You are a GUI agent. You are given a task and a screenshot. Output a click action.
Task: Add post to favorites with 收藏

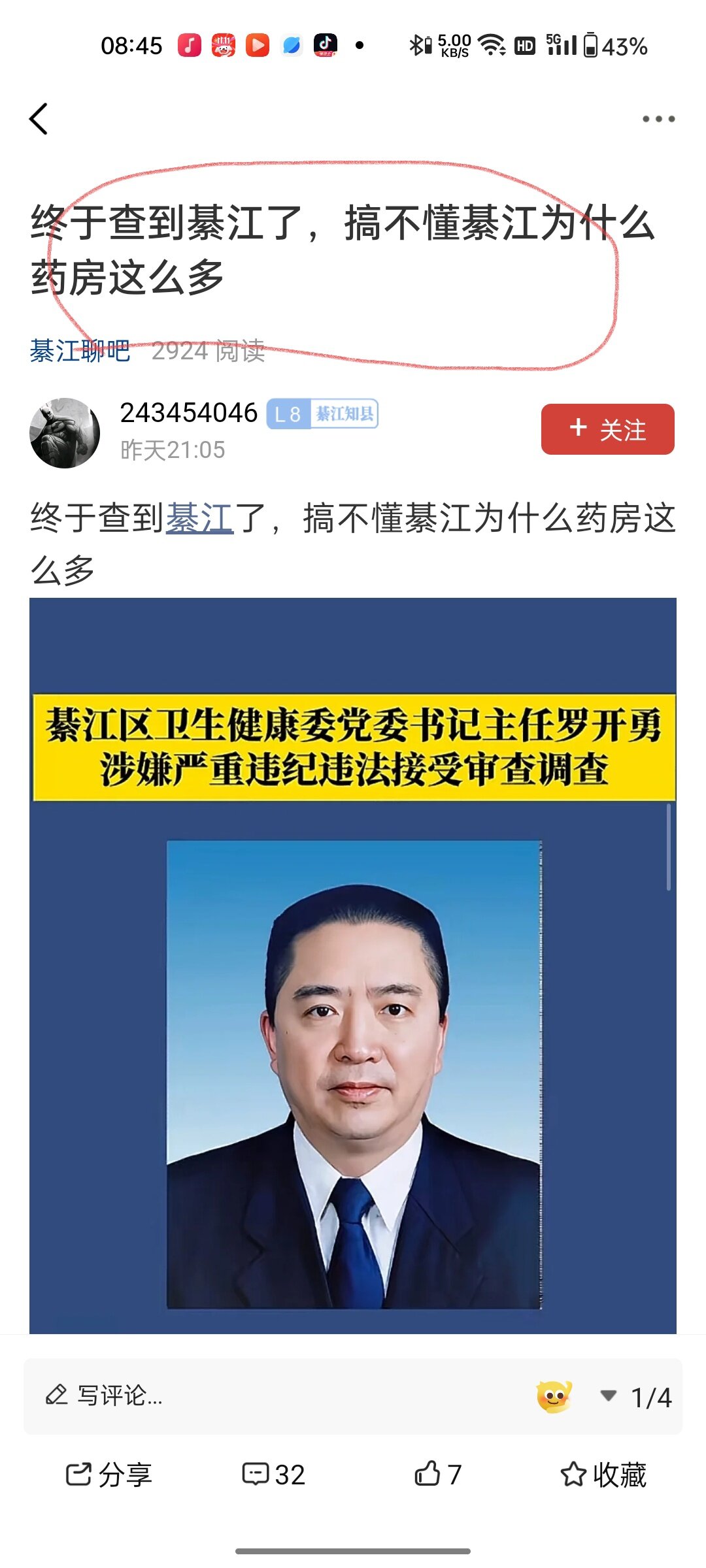(x=603, y=1475)
